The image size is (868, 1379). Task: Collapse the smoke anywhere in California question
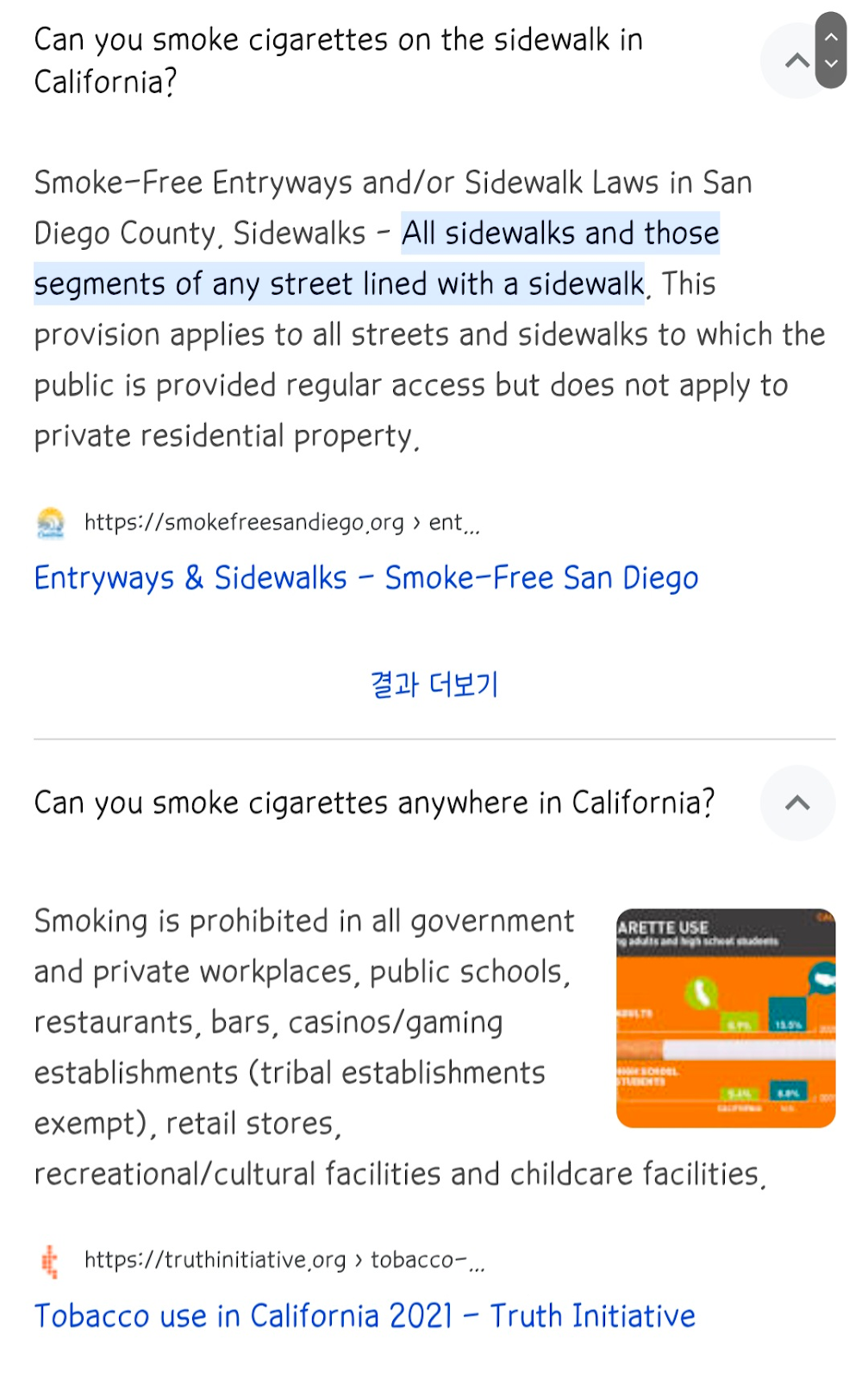coord(797,802)
